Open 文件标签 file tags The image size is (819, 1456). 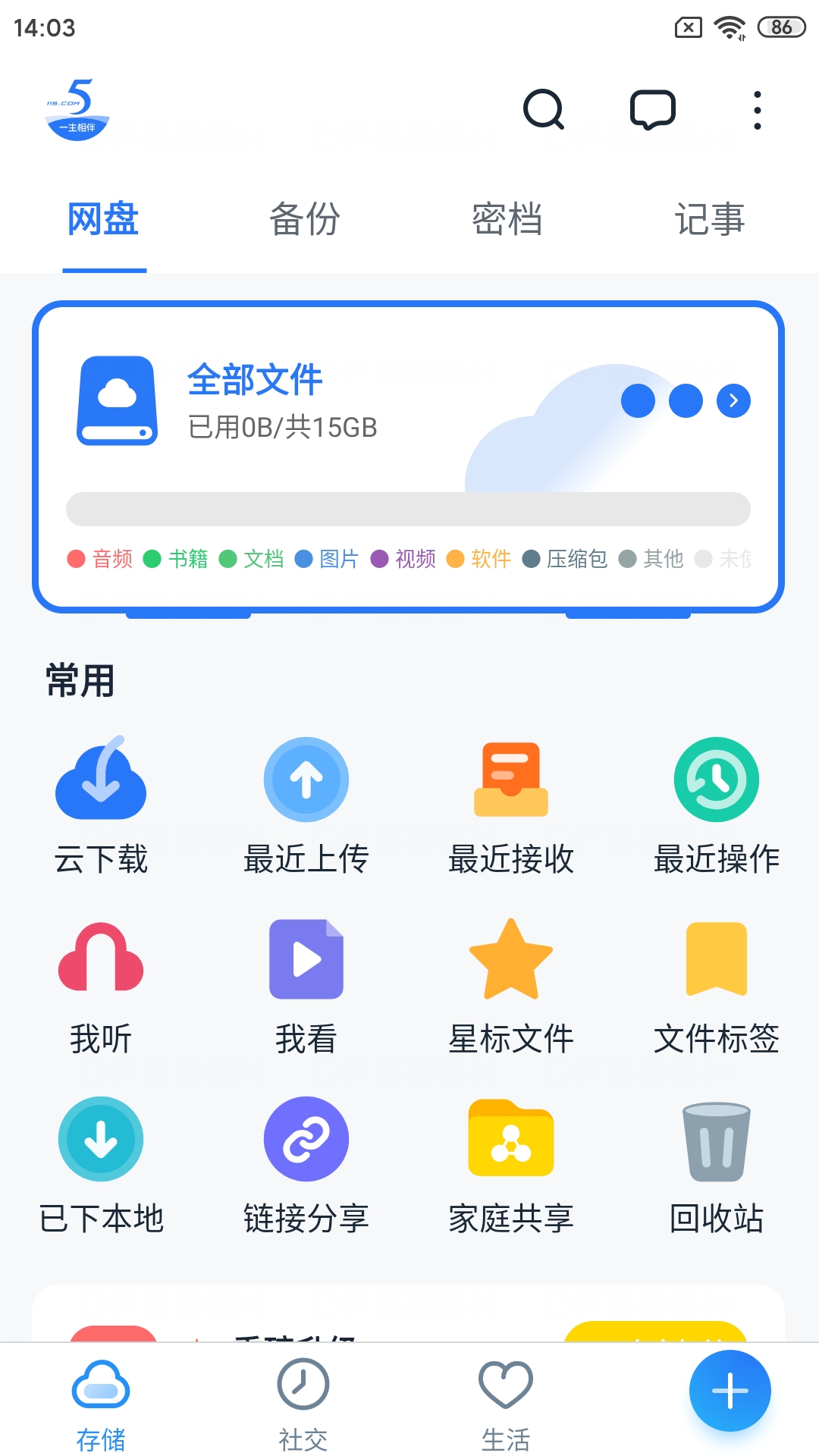pyautogui.click(x=717, y=986)
